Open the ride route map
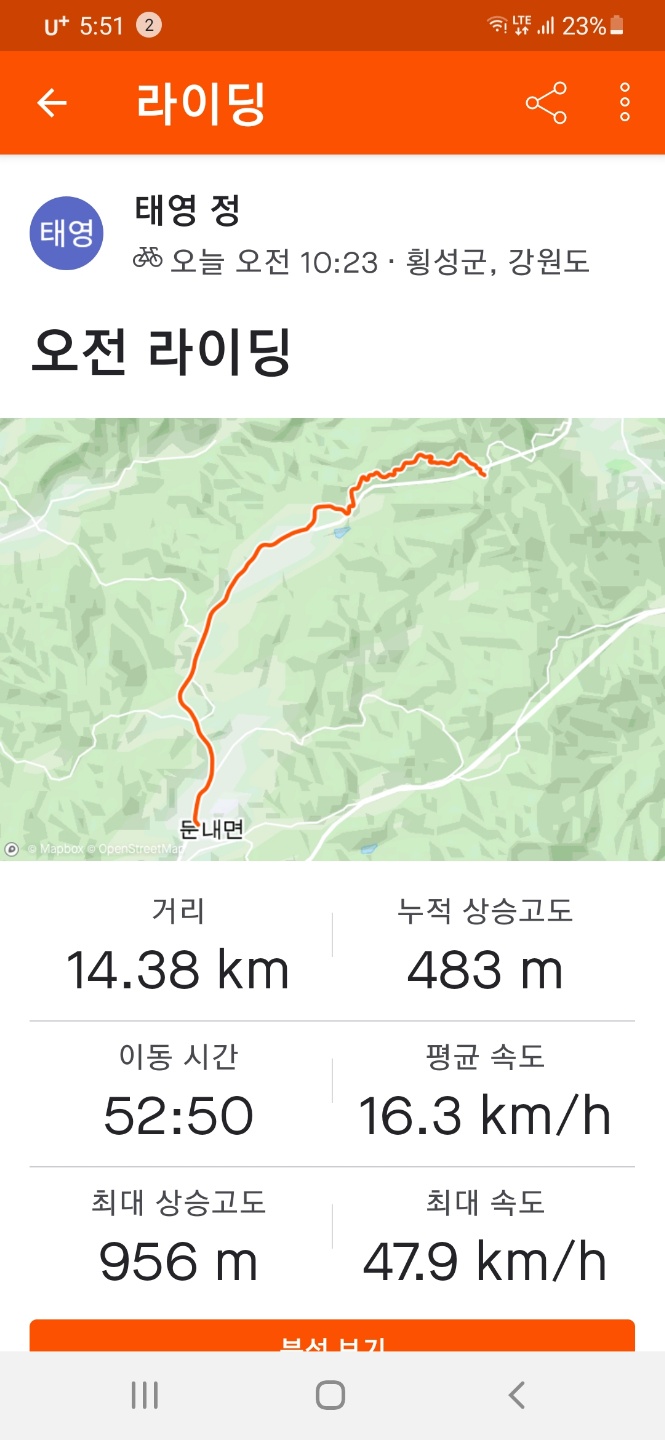The width and height of the screenshot is (665, 1440). point(332,638)
